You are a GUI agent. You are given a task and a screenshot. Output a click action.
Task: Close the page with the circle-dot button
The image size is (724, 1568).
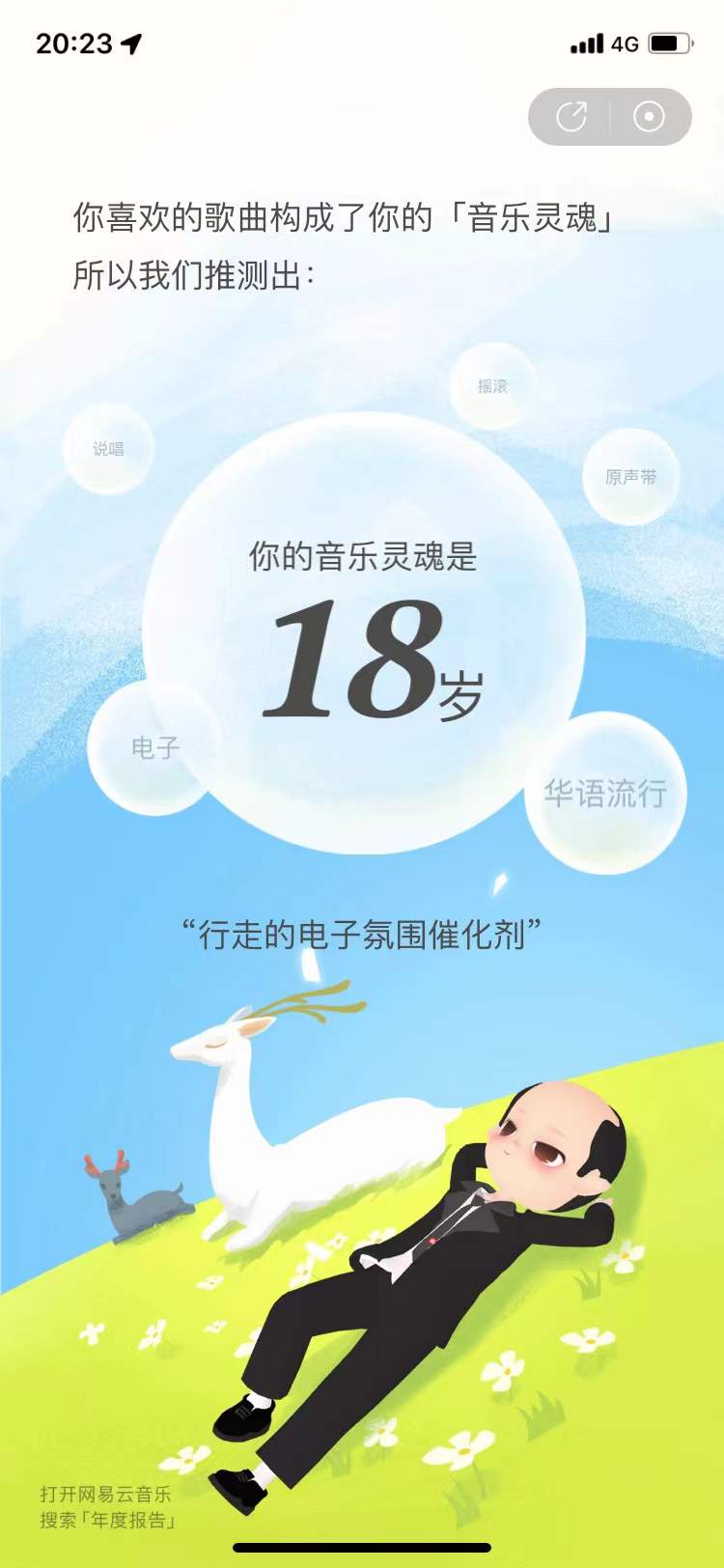tap(649, 117)
